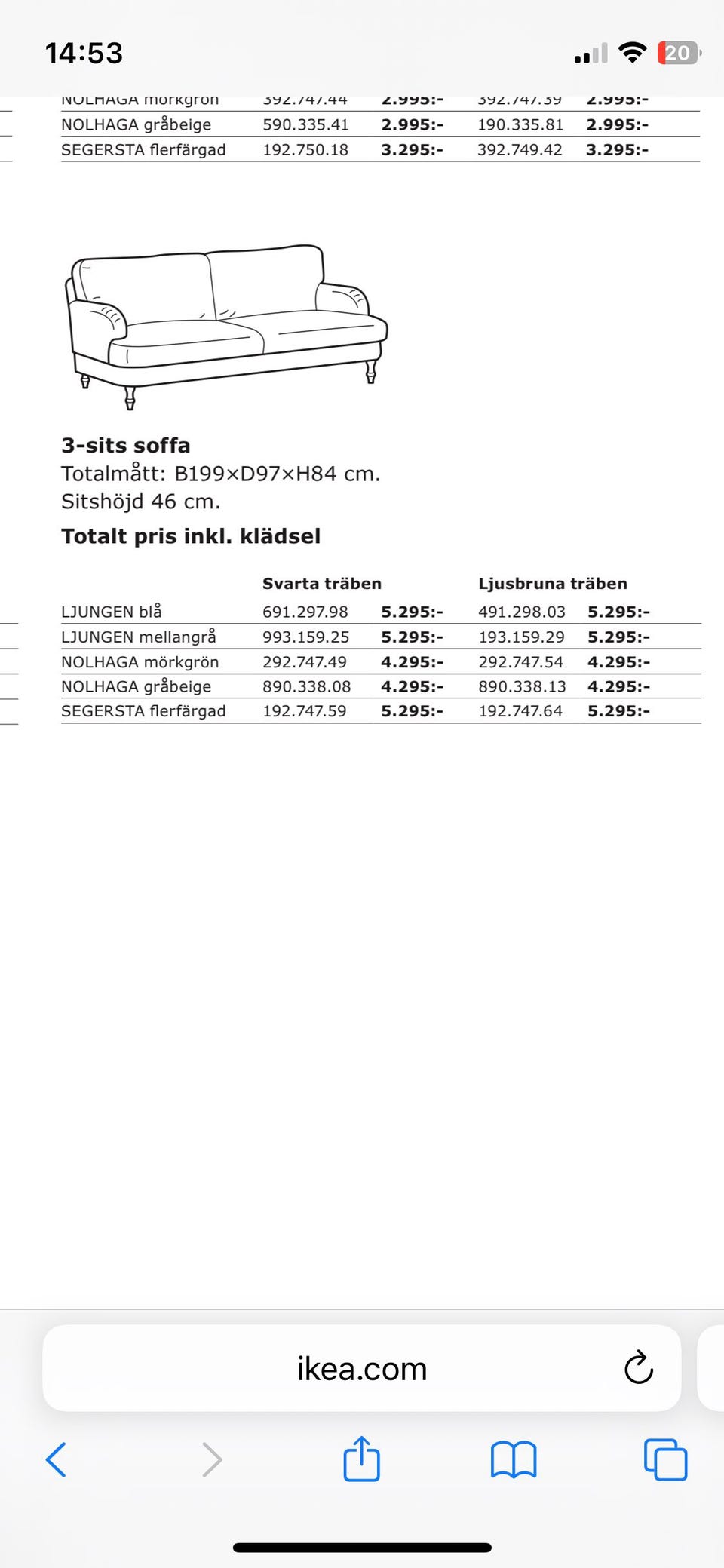Tap the Wi-Fi status icon

633,51
